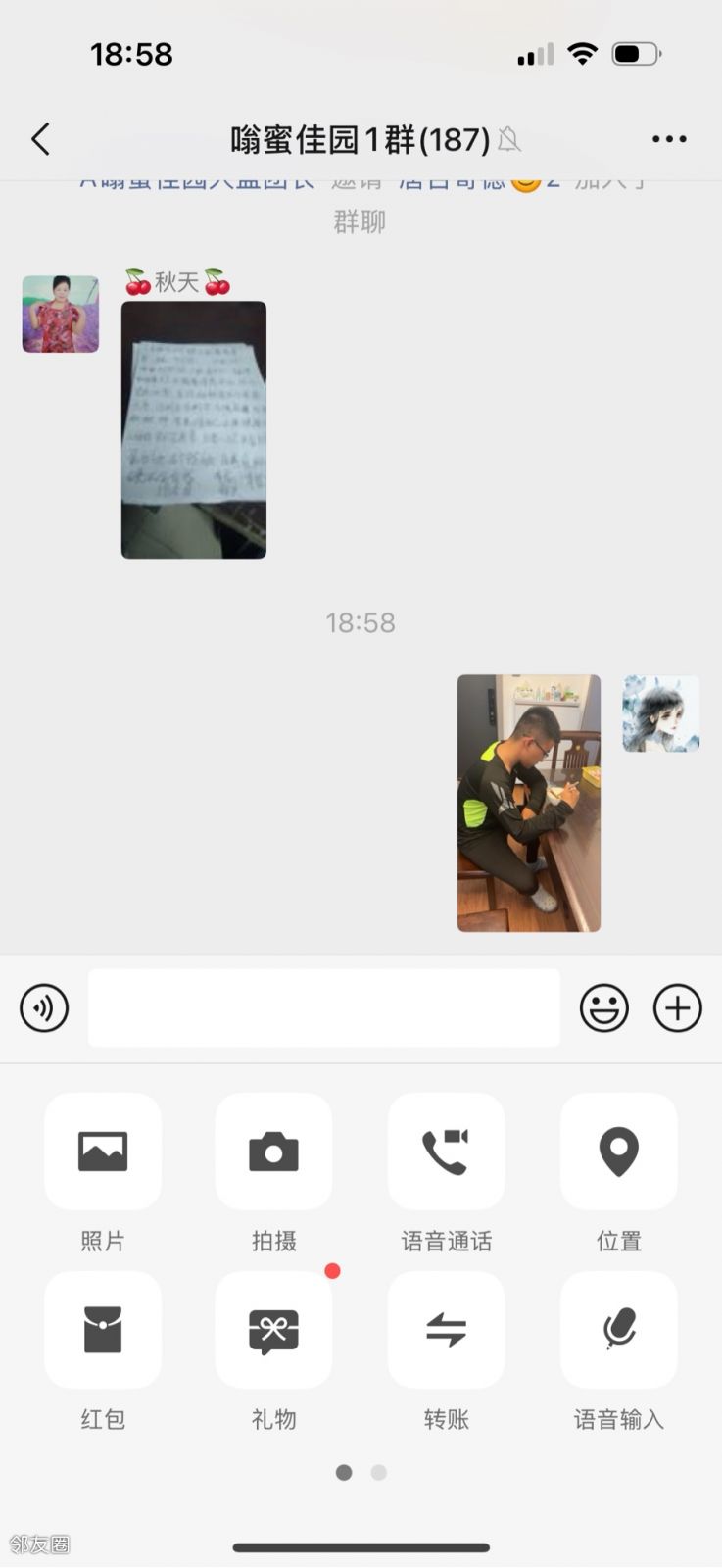The image size is (722, 1568).
Task: Choose 照片 to send a photo
Action: coord(103,1151)
